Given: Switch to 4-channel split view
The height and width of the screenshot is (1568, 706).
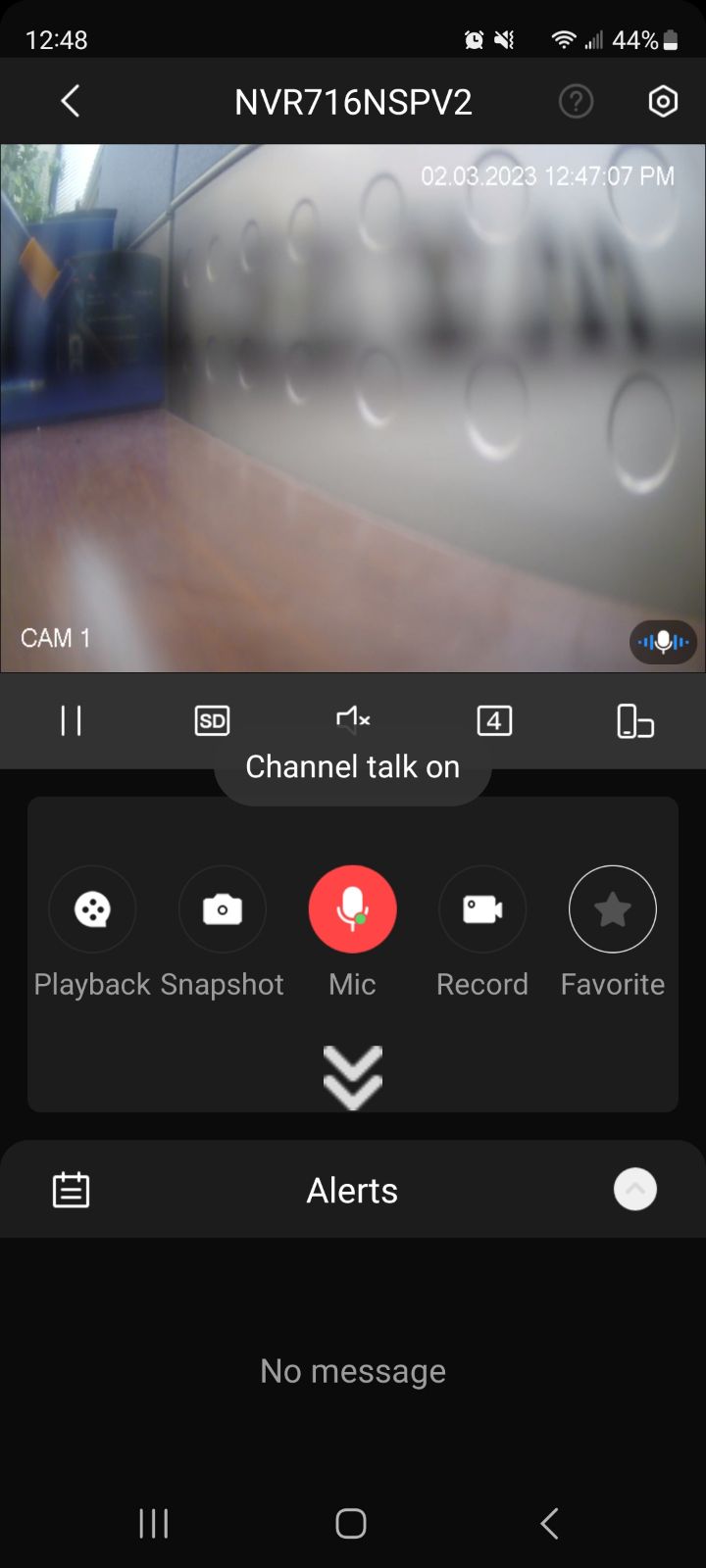Looking at the screenshot, I should (x=494, y=720).
